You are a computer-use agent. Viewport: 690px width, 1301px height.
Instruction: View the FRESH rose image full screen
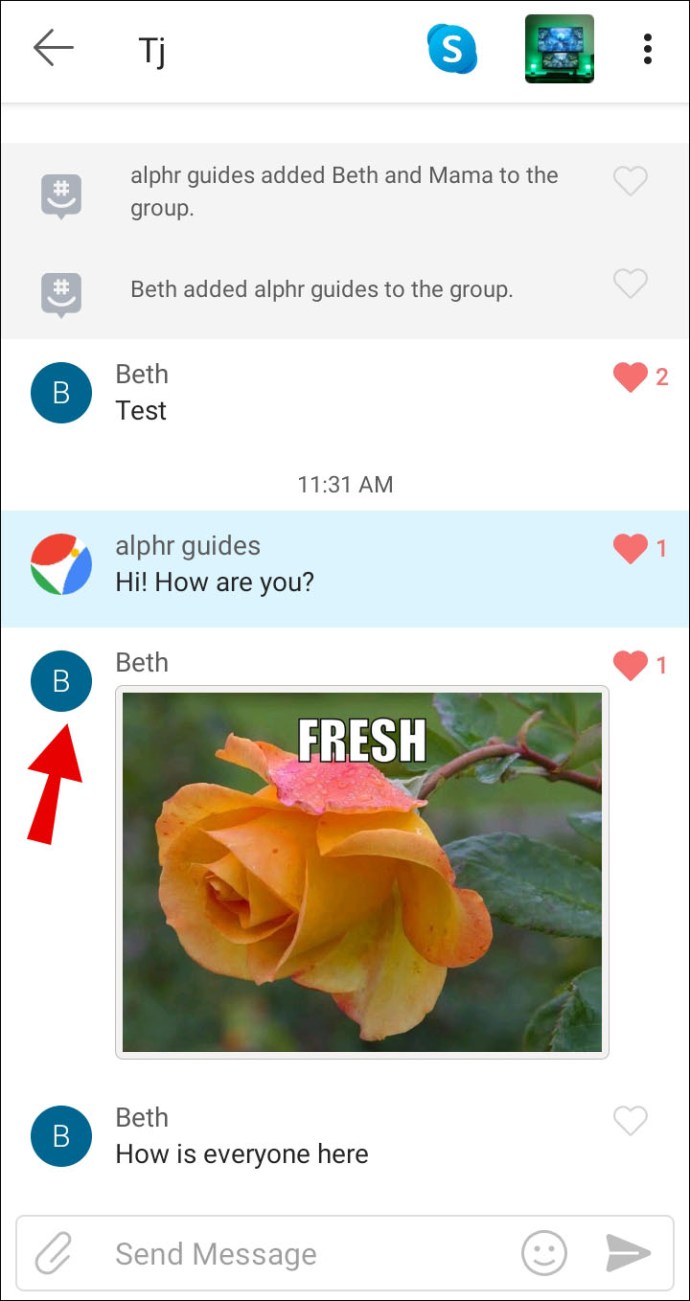tap(362, 872)
